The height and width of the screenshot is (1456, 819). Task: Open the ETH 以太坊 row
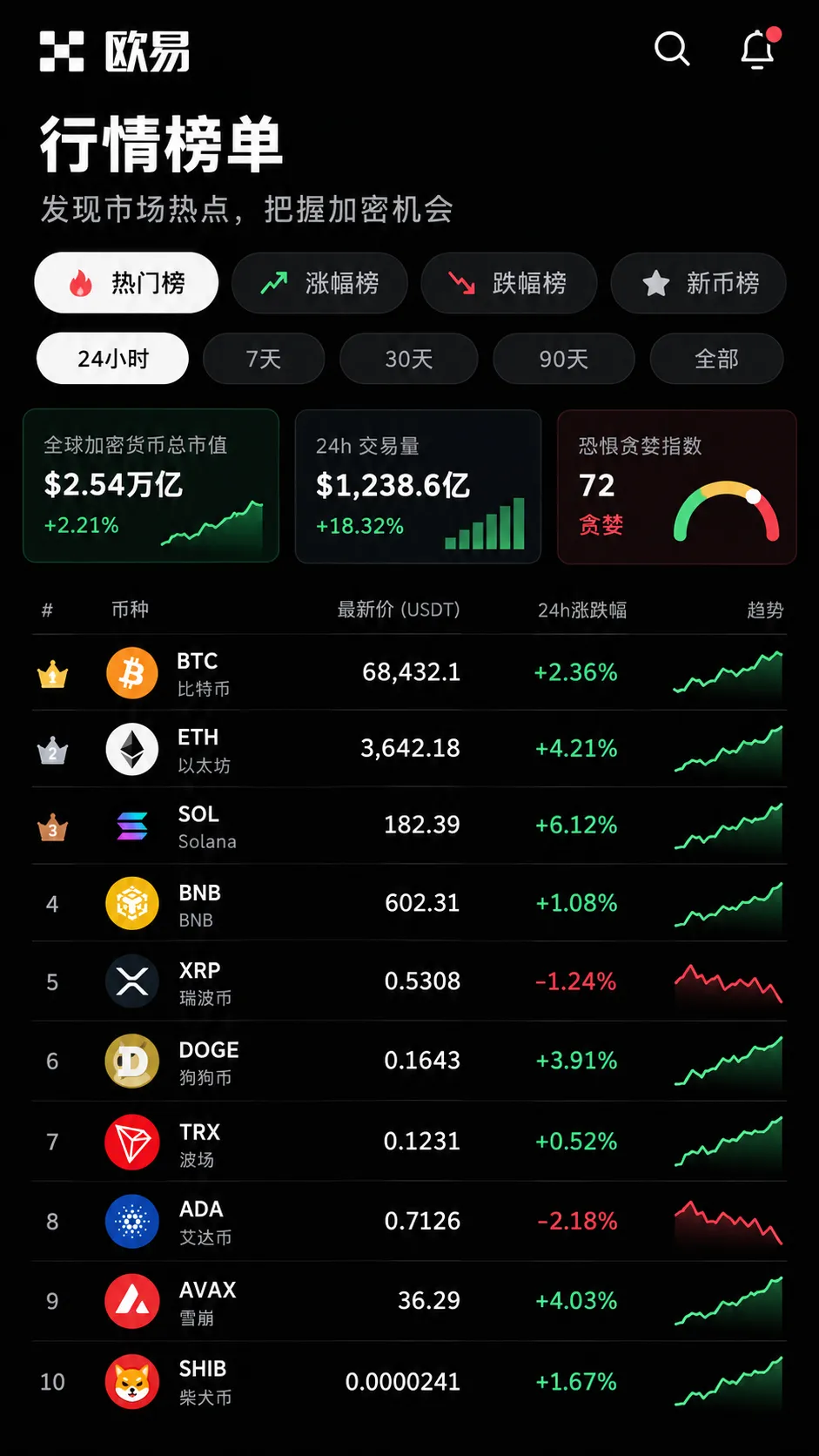tap(409, 749)
